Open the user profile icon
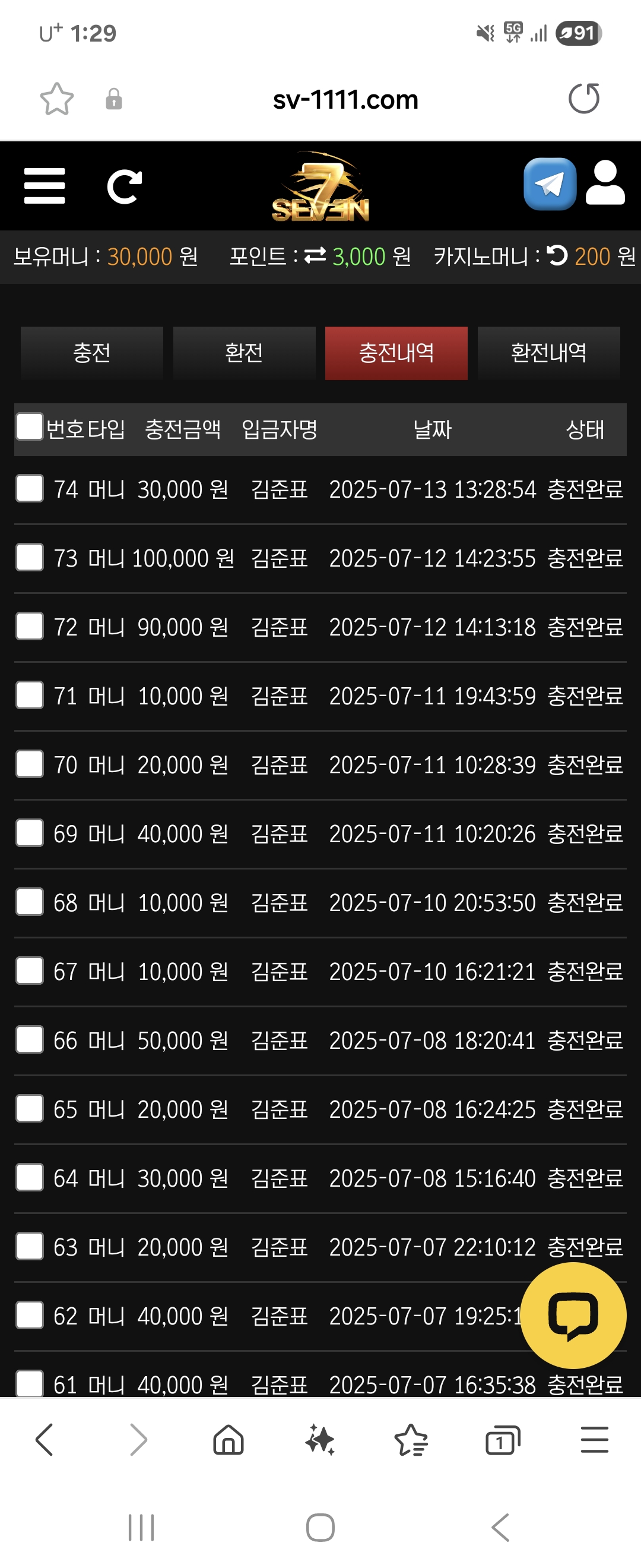 (605, 183)
